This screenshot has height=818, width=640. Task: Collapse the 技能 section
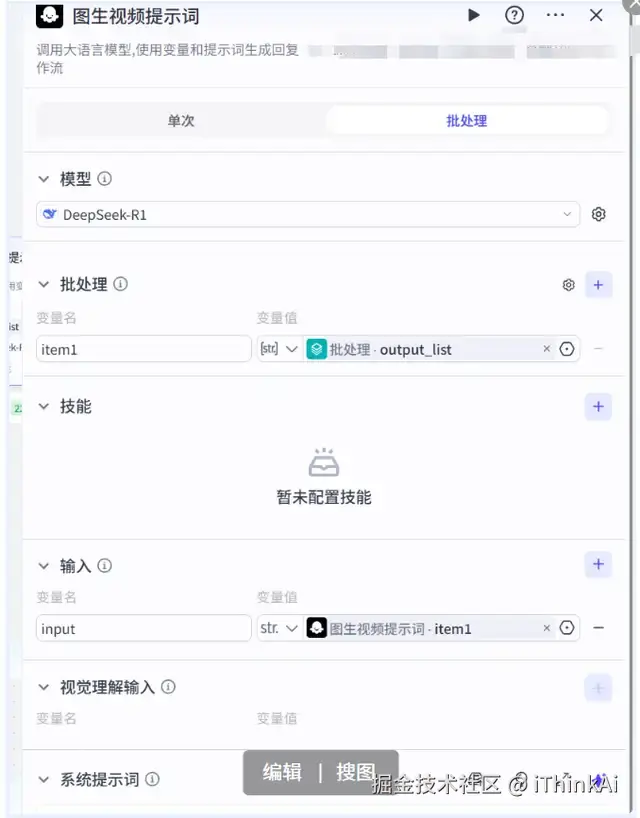tap(44, 407)
